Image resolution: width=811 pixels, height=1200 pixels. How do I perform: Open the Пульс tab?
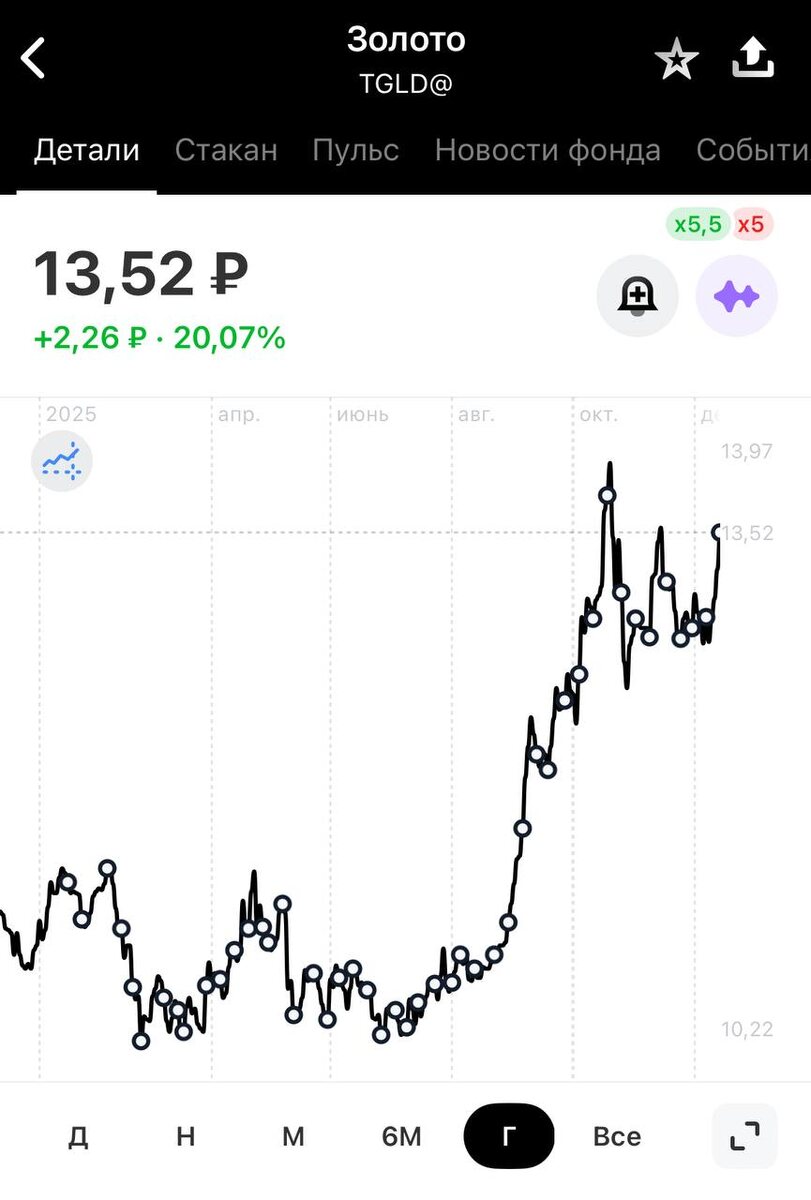(x=355, y=150)
